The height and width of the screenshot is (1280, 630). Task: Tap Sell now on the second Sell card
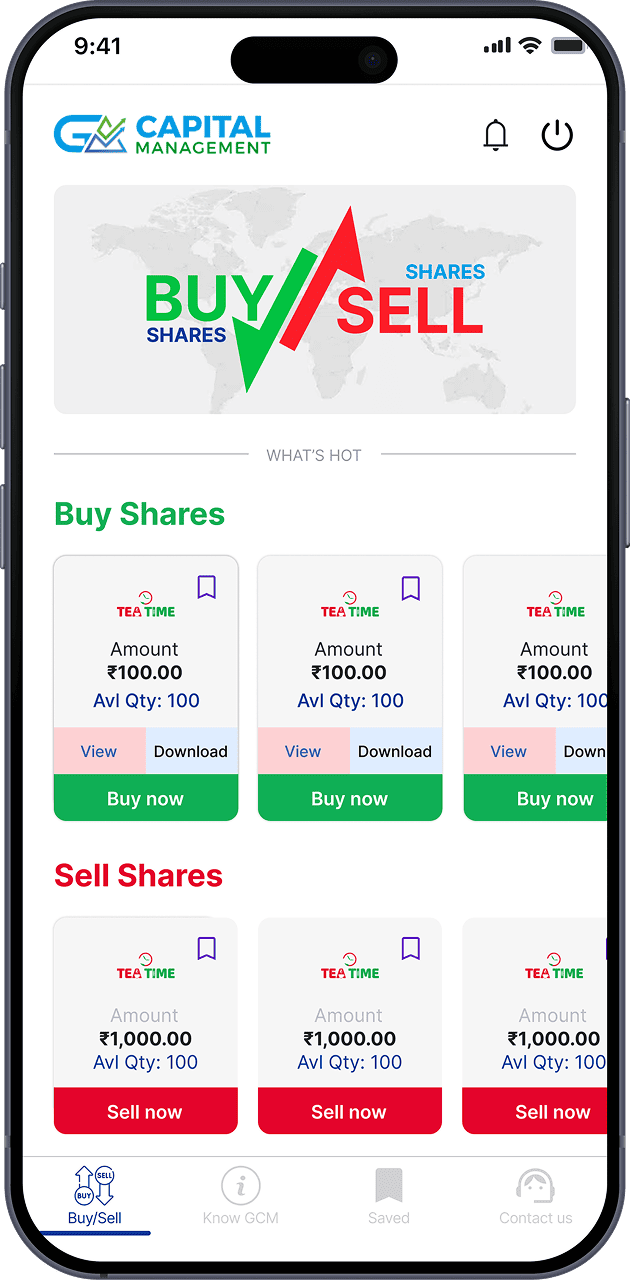tap(349, 1111)
